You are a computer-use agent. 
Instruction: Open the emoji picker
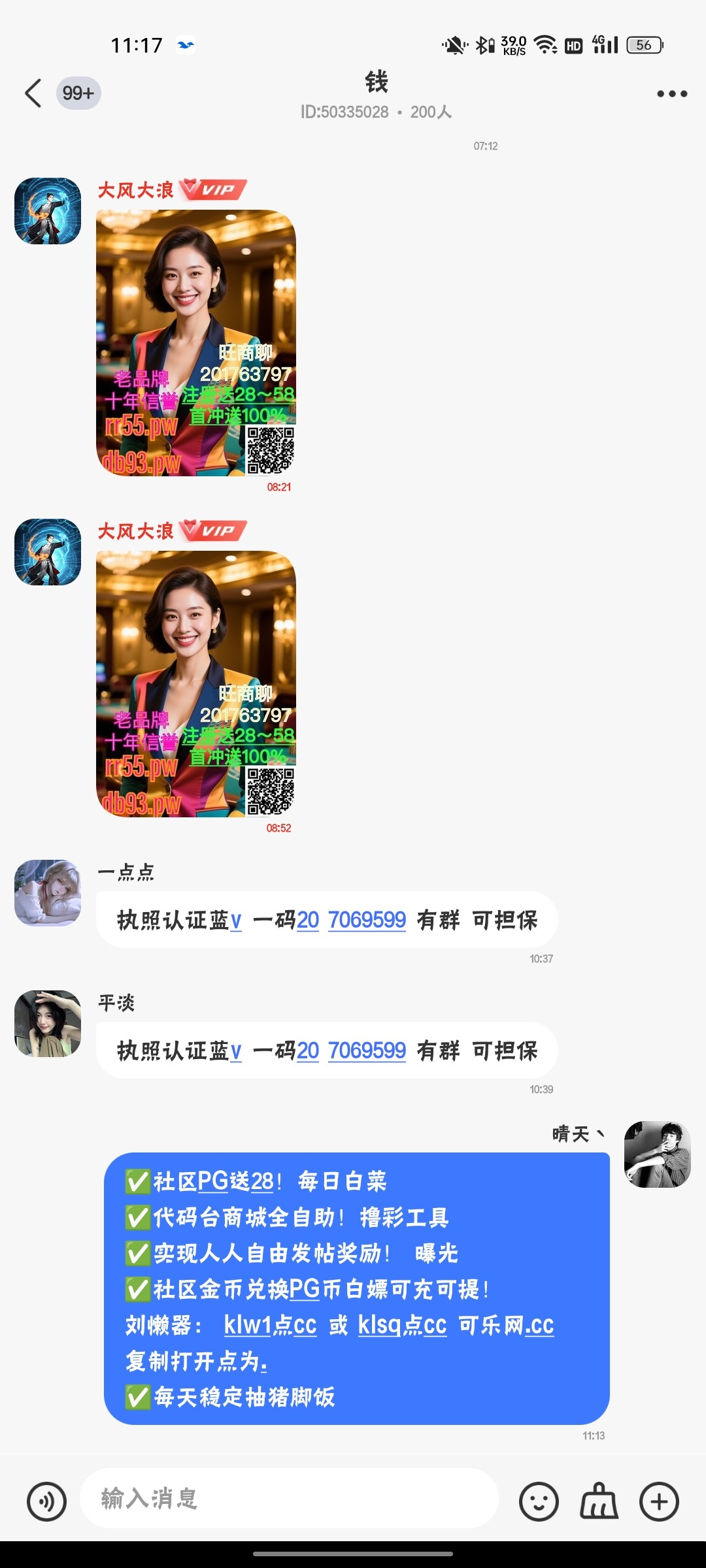[539, 1501]
